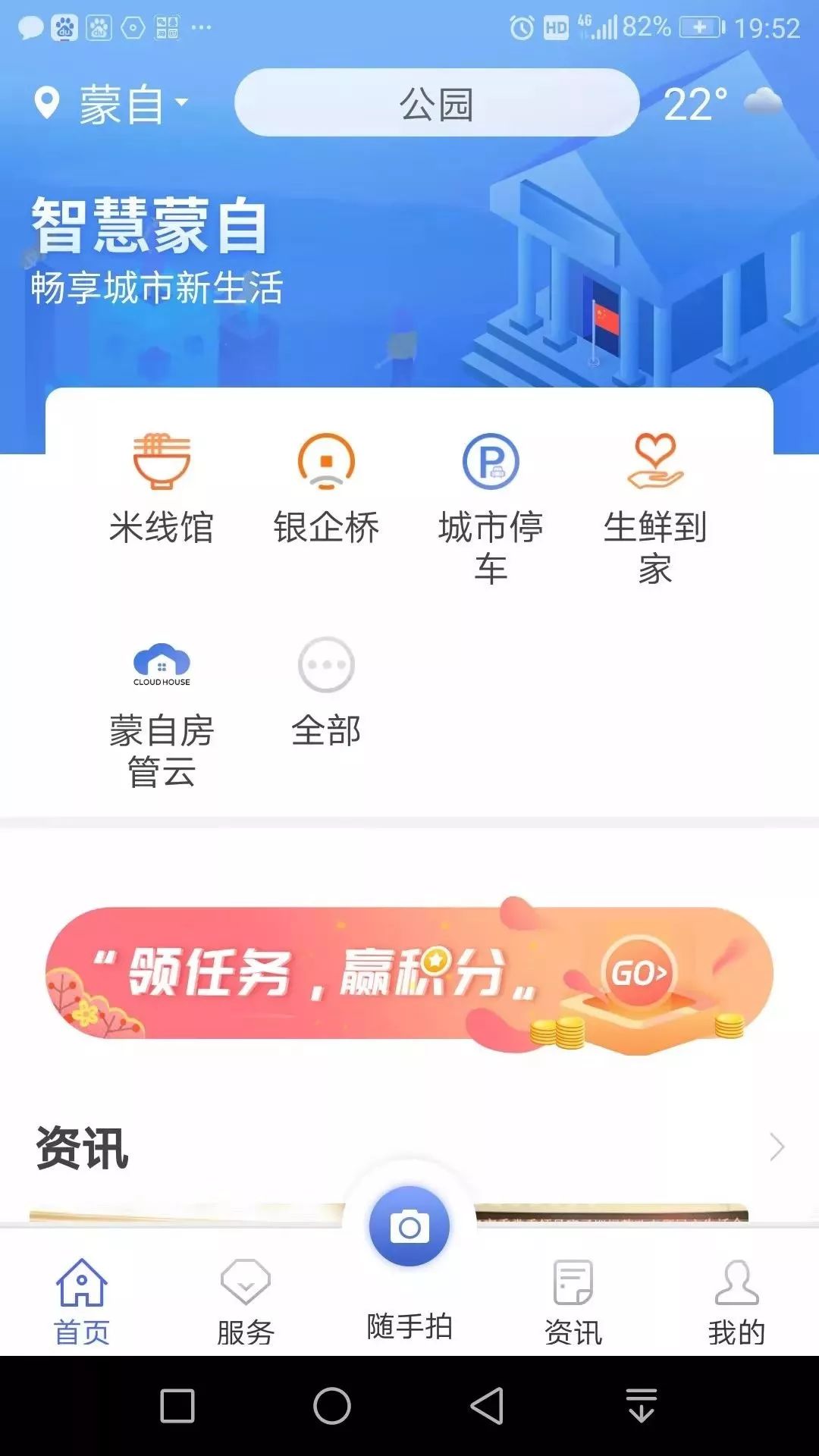Open the 领任务,赢积分 banner
This screenshot has width=819, height=1456.
[409, 974]
